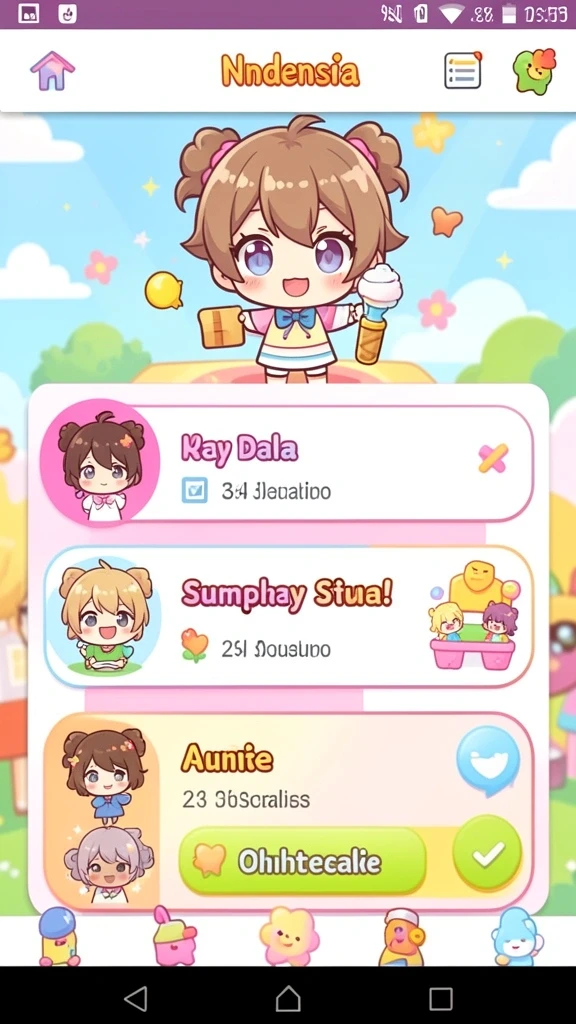Select the pink drink cup tab at bottom
The height and width of the screenshot is (1024, 576).
click(174, 936)
